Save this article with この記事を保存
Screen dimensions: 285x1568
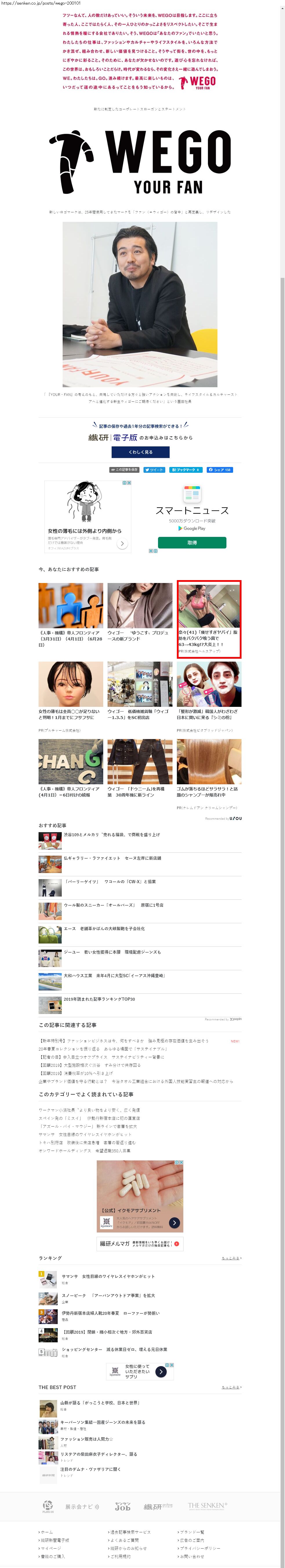(124, 469)
